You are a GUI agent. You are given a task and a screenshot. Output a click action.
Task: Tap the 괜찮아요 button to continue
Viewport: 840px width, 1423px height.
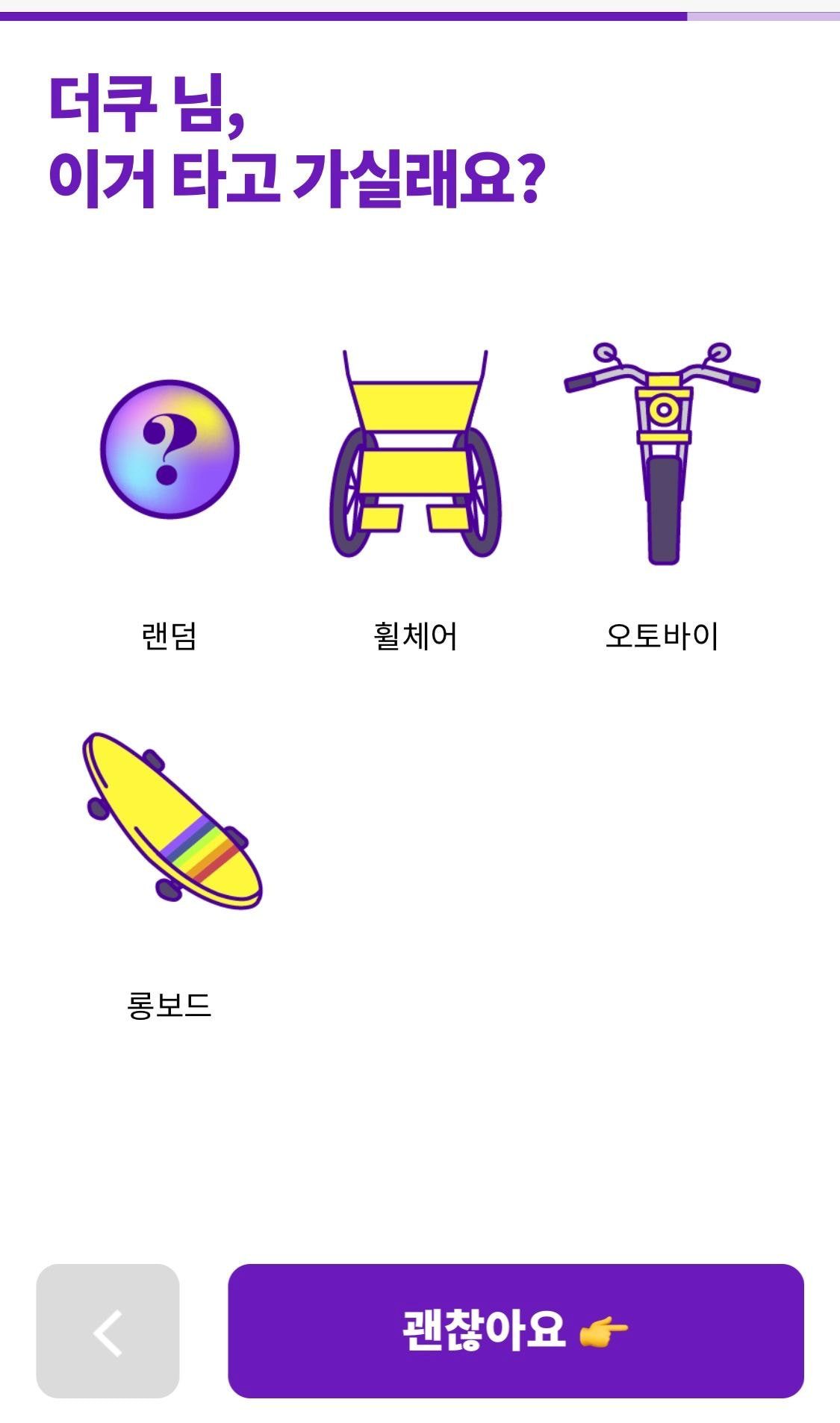(x=515, y=1331)
